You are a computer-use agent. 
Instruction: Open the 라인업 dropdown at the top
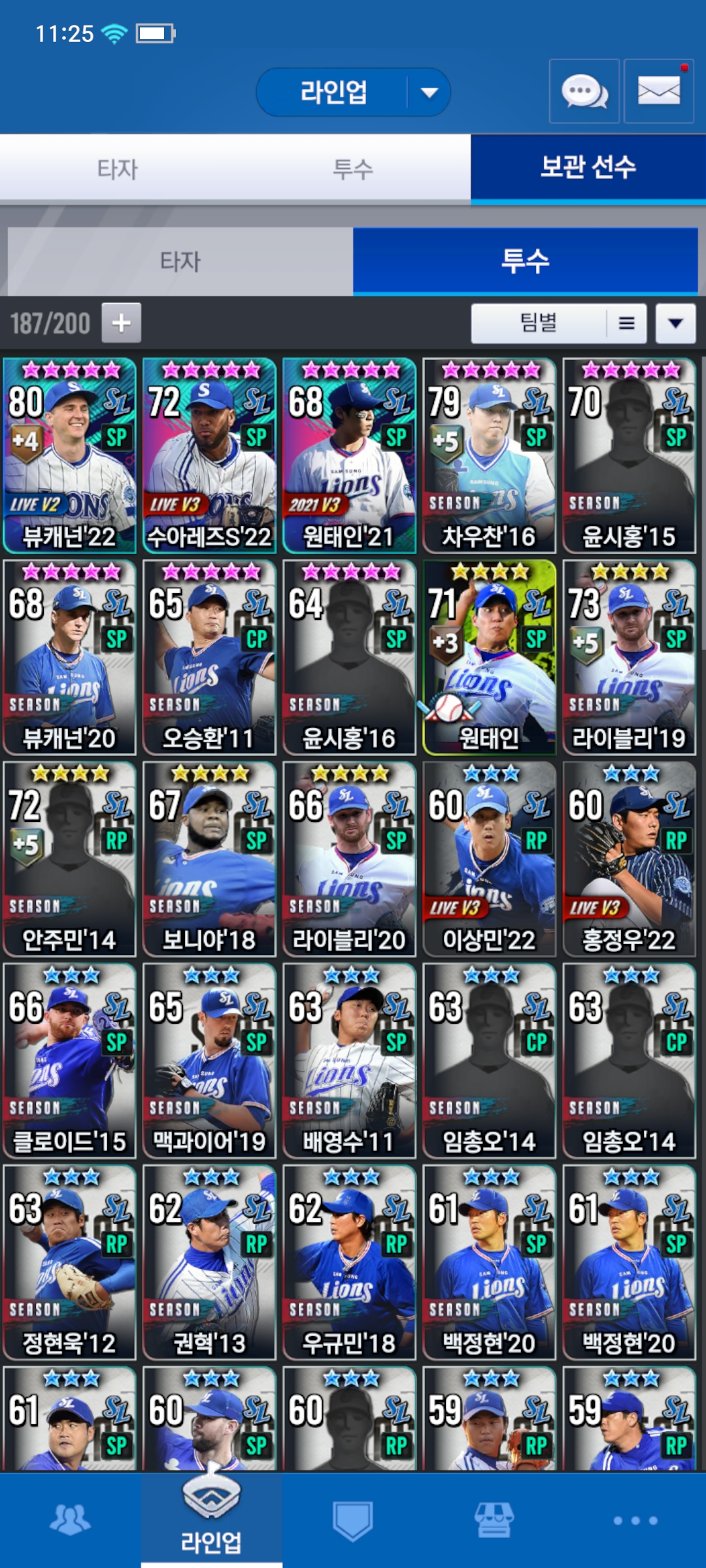[353, 92]
